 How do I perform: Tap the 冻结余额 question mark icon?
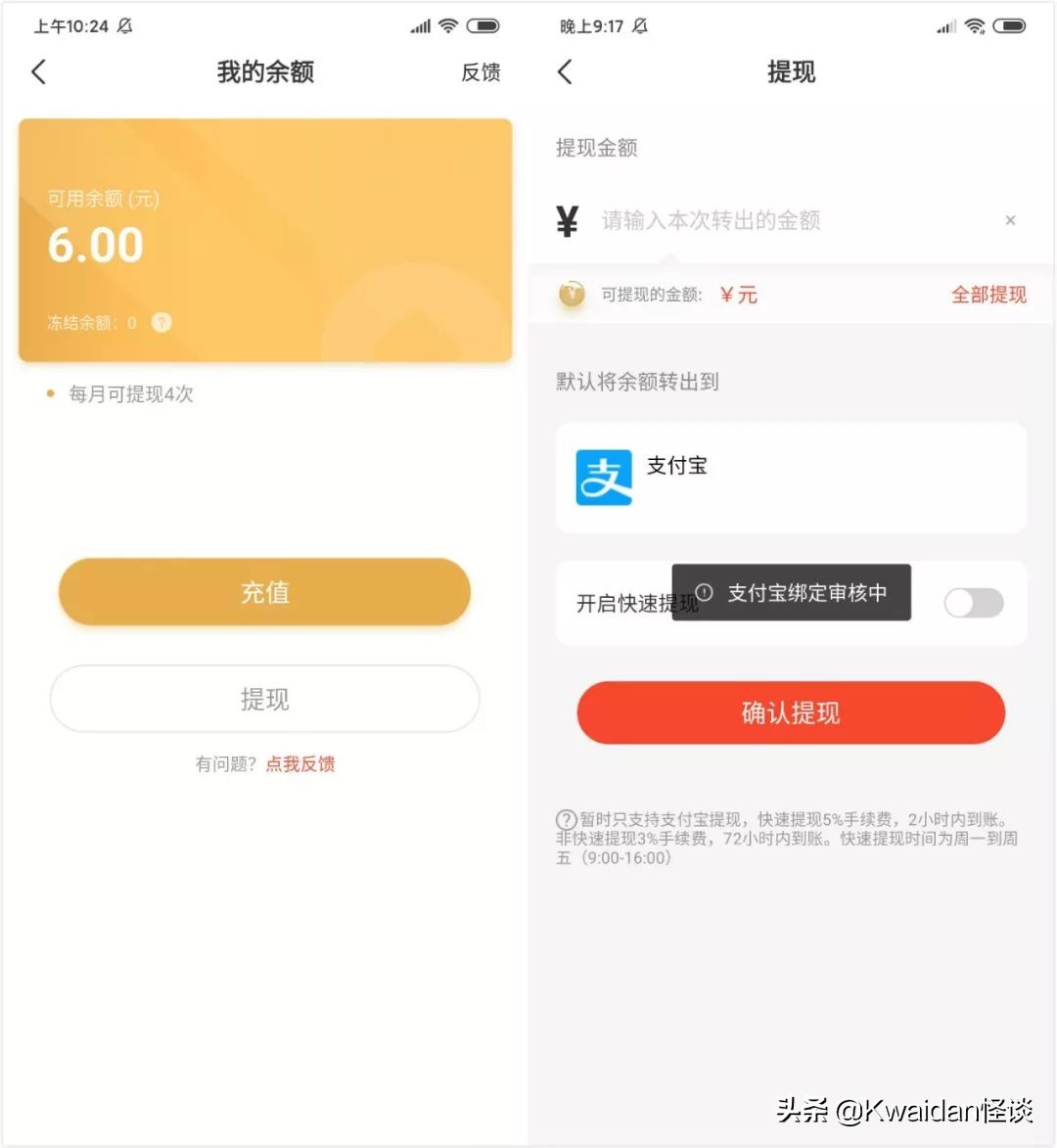[x=161, y=322]
